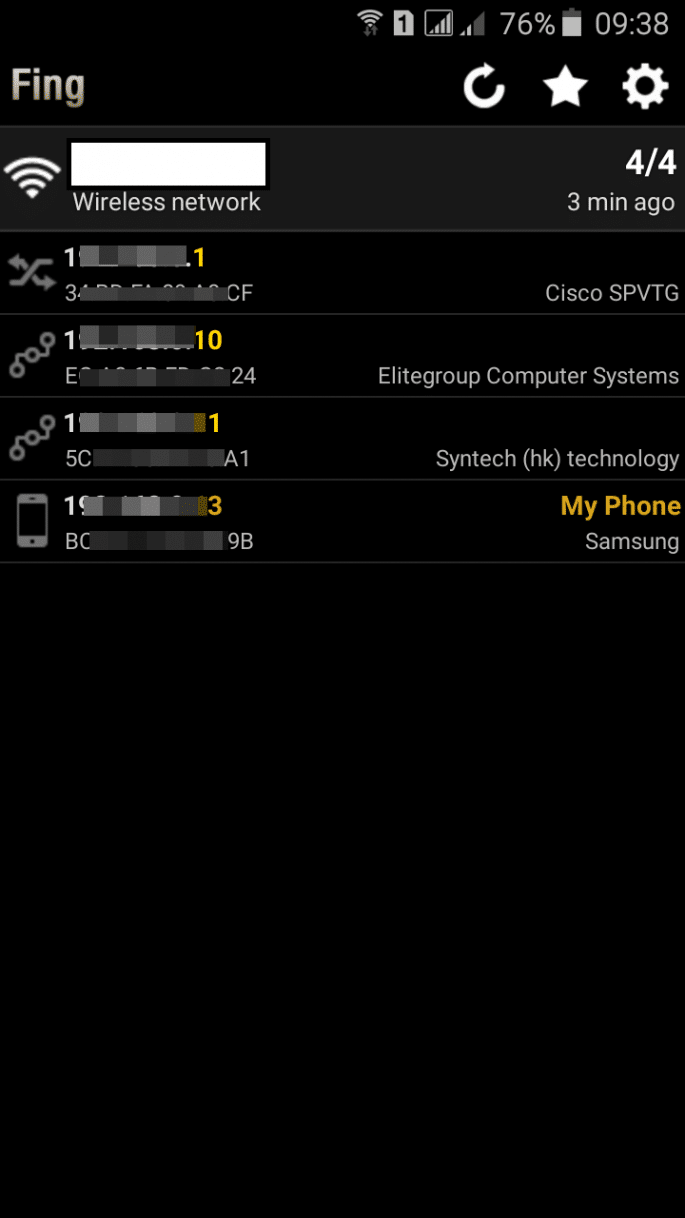
Task: Open the wireless network details header
Action: point(342,180)
